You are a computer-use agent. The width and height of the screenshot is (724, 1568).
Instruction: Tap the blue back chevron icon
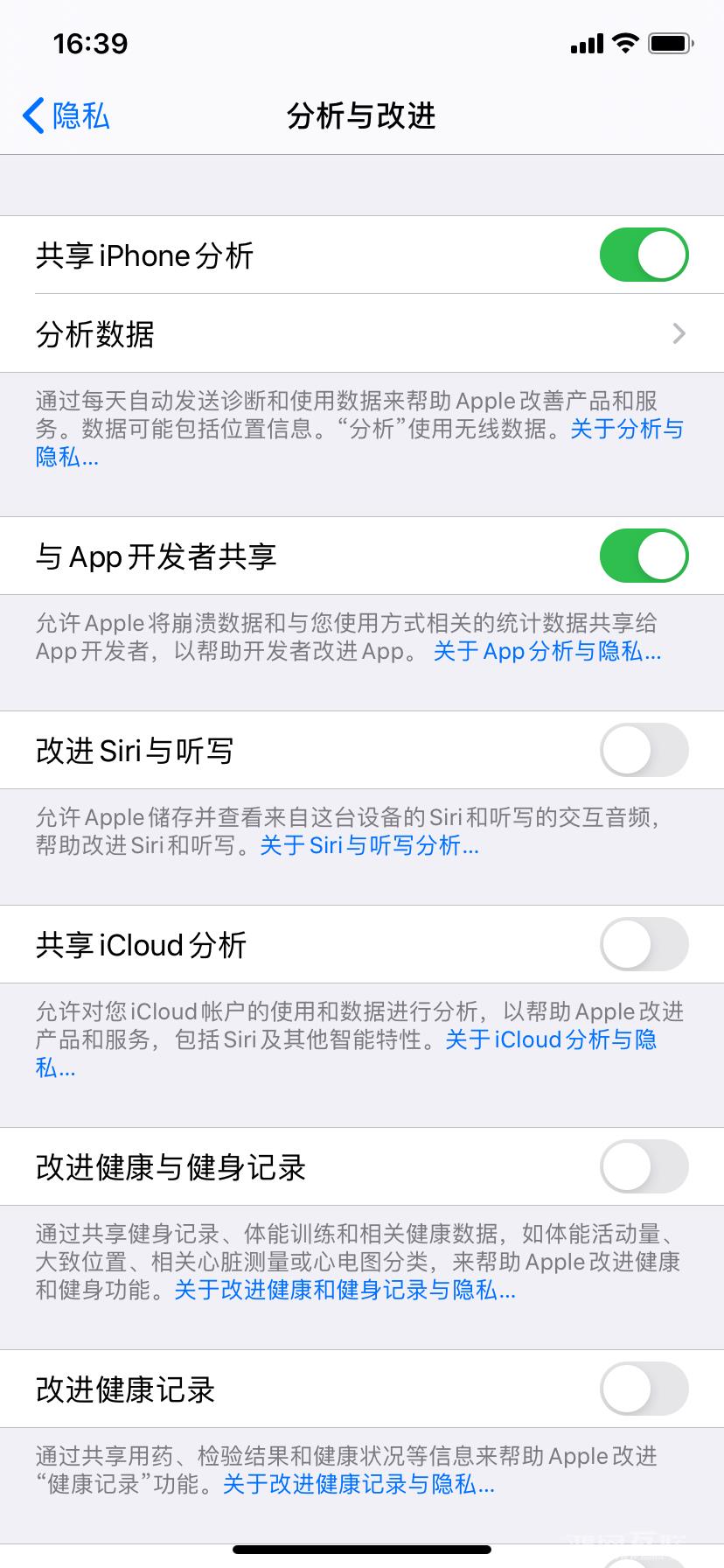(x=31, y=115)
